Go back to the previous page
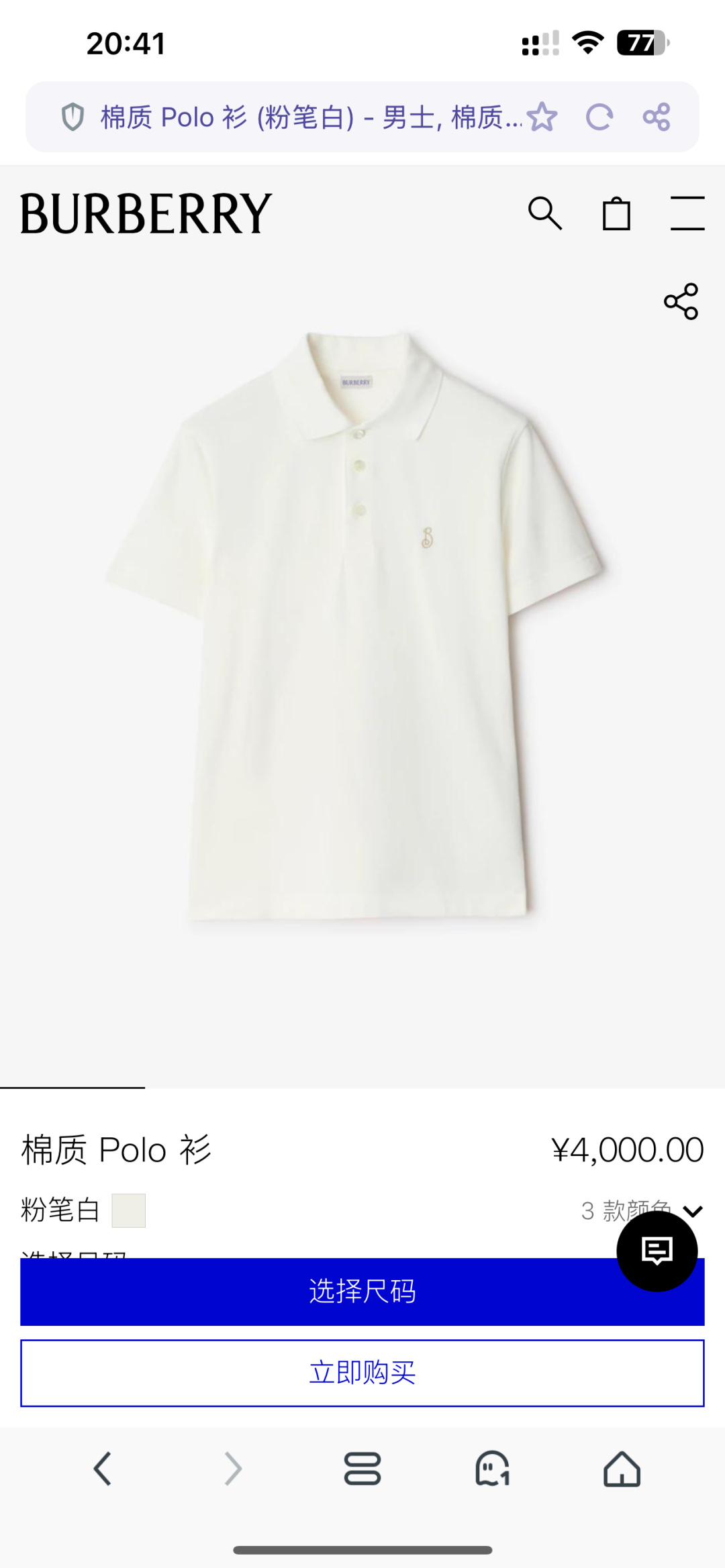The image size is (725, 1568). 102,1469
